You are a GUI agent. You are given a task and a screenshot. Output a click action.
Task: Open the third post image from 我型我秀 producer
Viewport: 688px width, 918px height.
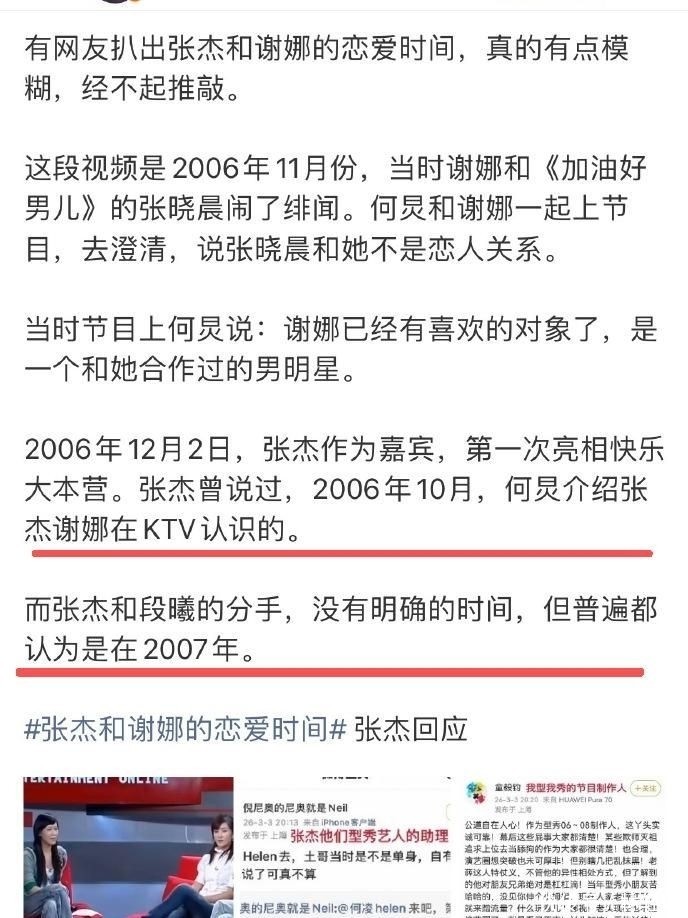point(562,847)
